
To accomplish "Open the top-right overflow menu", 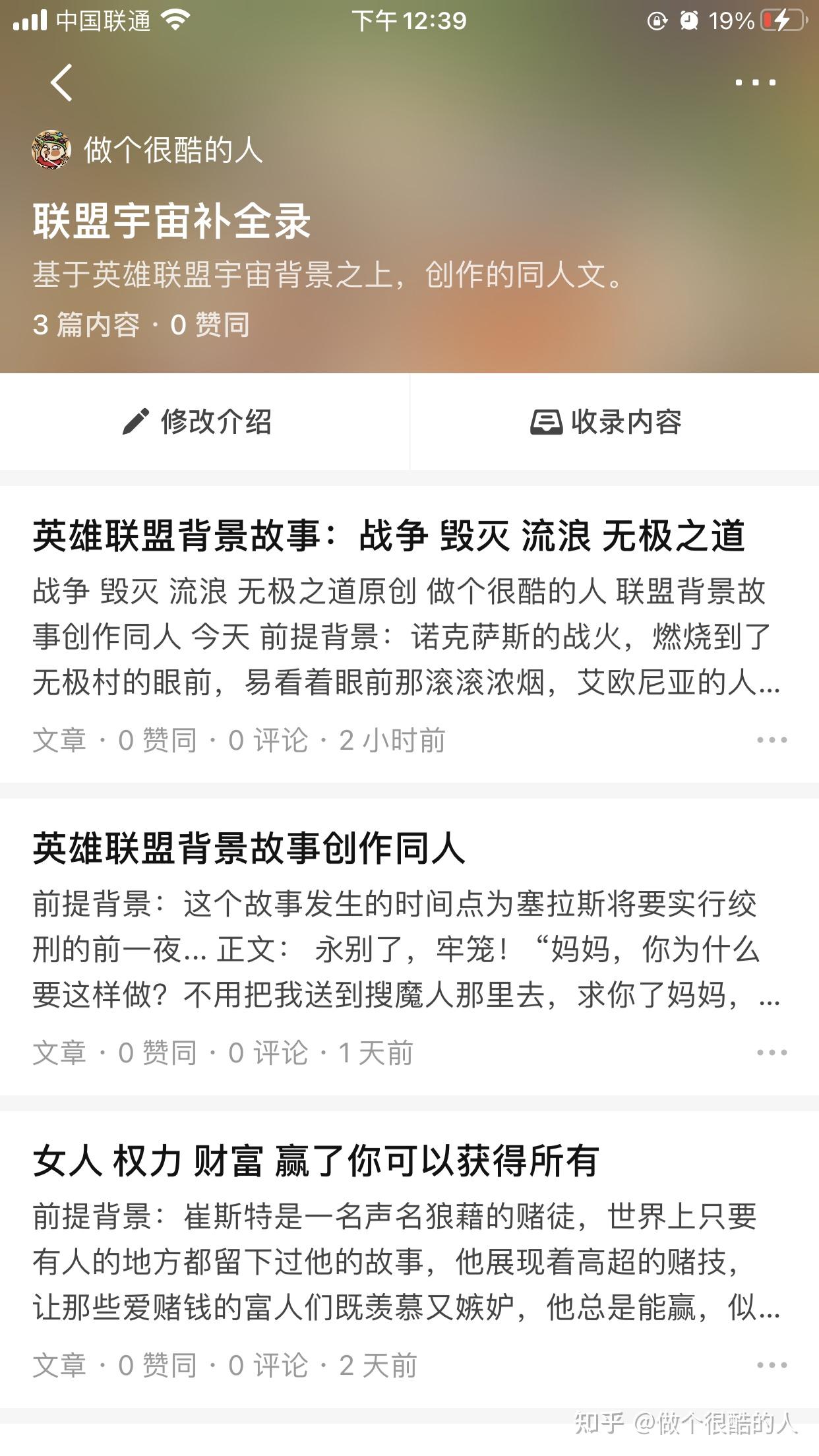I will 755,82.
